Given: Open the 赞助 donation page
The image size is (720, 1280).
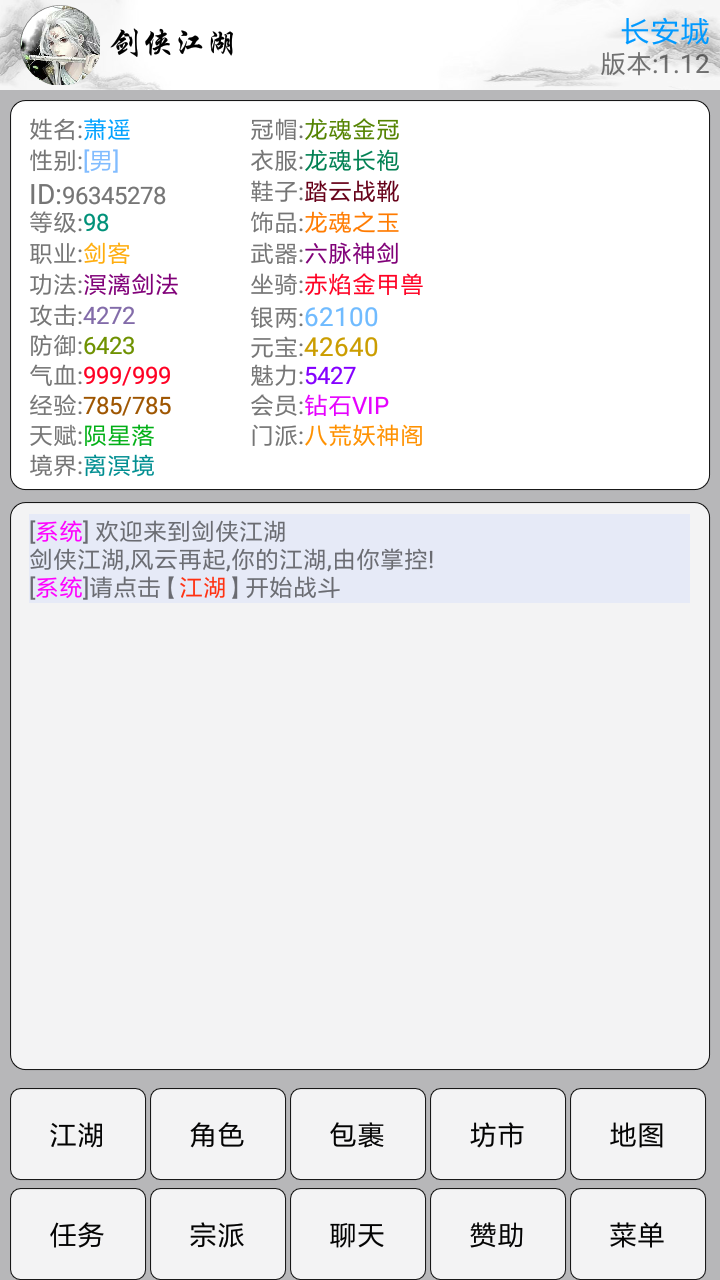Looking at the screenshot, I should 498,1233.
